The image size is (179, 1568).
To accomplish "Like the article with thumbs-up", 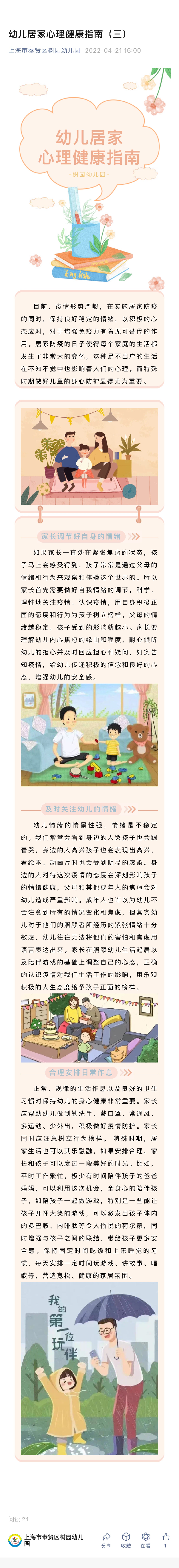I will coord(165,1538).
